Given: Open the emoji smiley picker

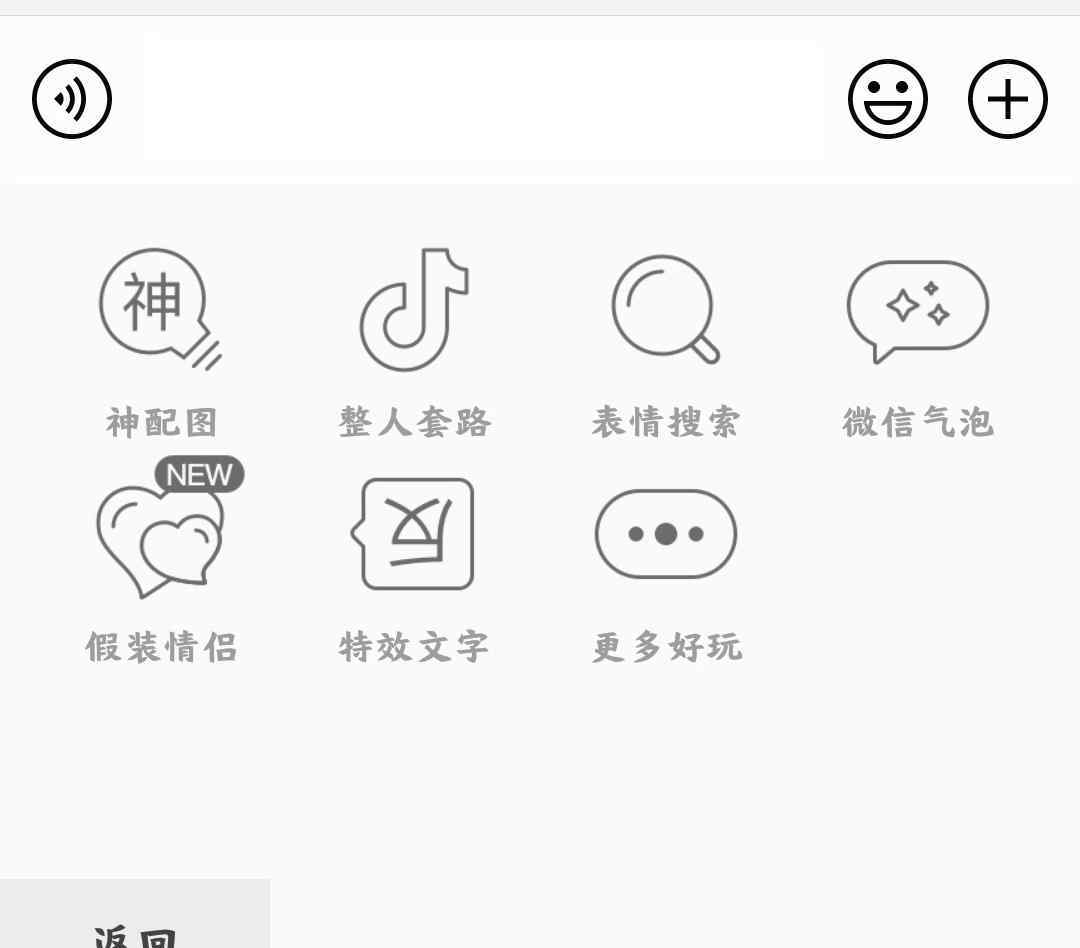Looking at the screenshot, I should (887, 99).
